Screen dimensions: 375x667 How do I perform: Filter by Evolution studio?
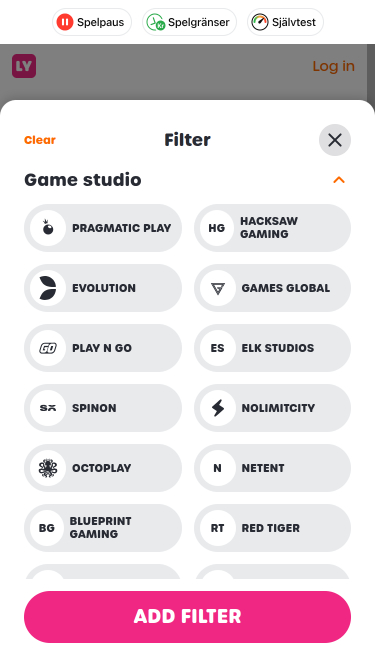coord(103,288)
